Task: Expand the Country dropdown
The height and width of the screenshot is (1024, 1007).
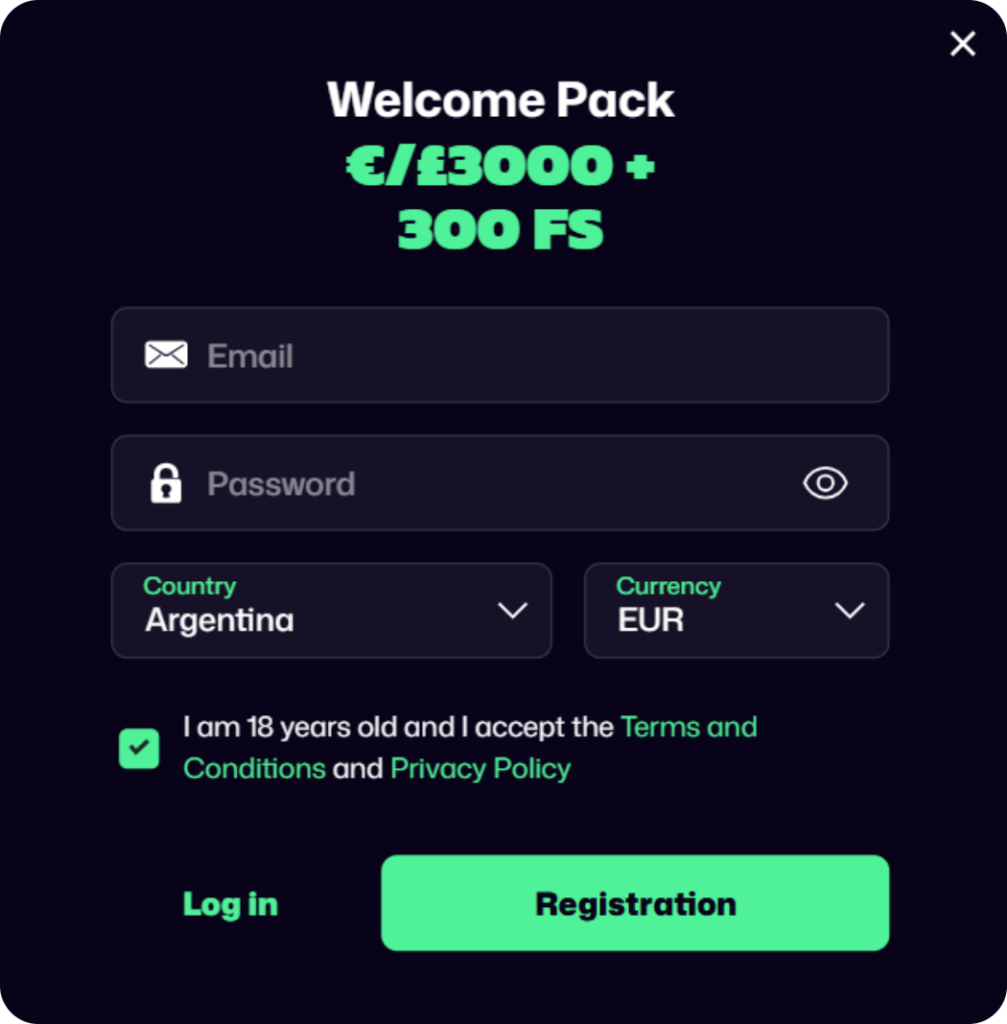Action: coord(331,610)
